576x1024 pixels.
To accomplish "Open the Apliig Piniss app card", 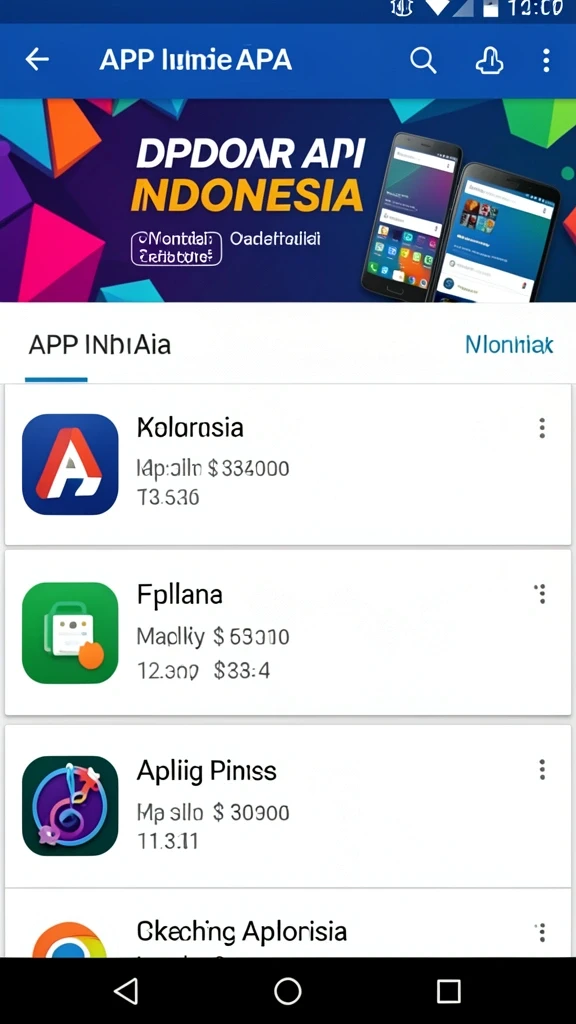I will point(288,806).
